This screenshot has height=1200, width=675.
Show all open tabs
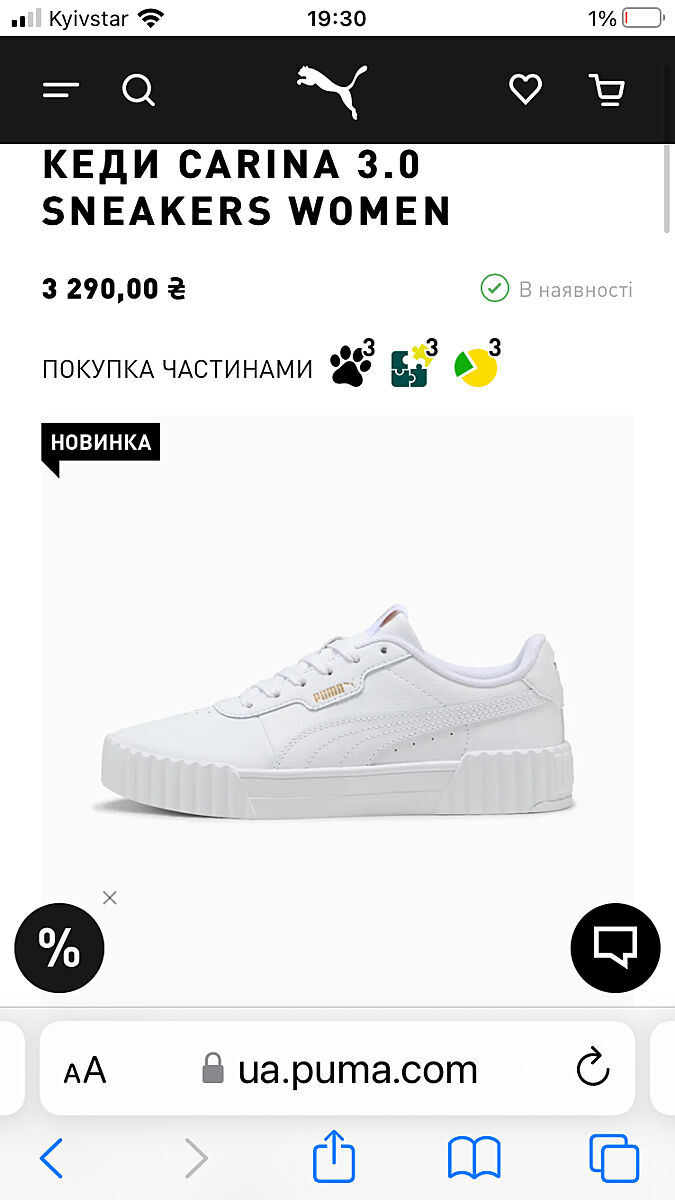pos(614,1159)
